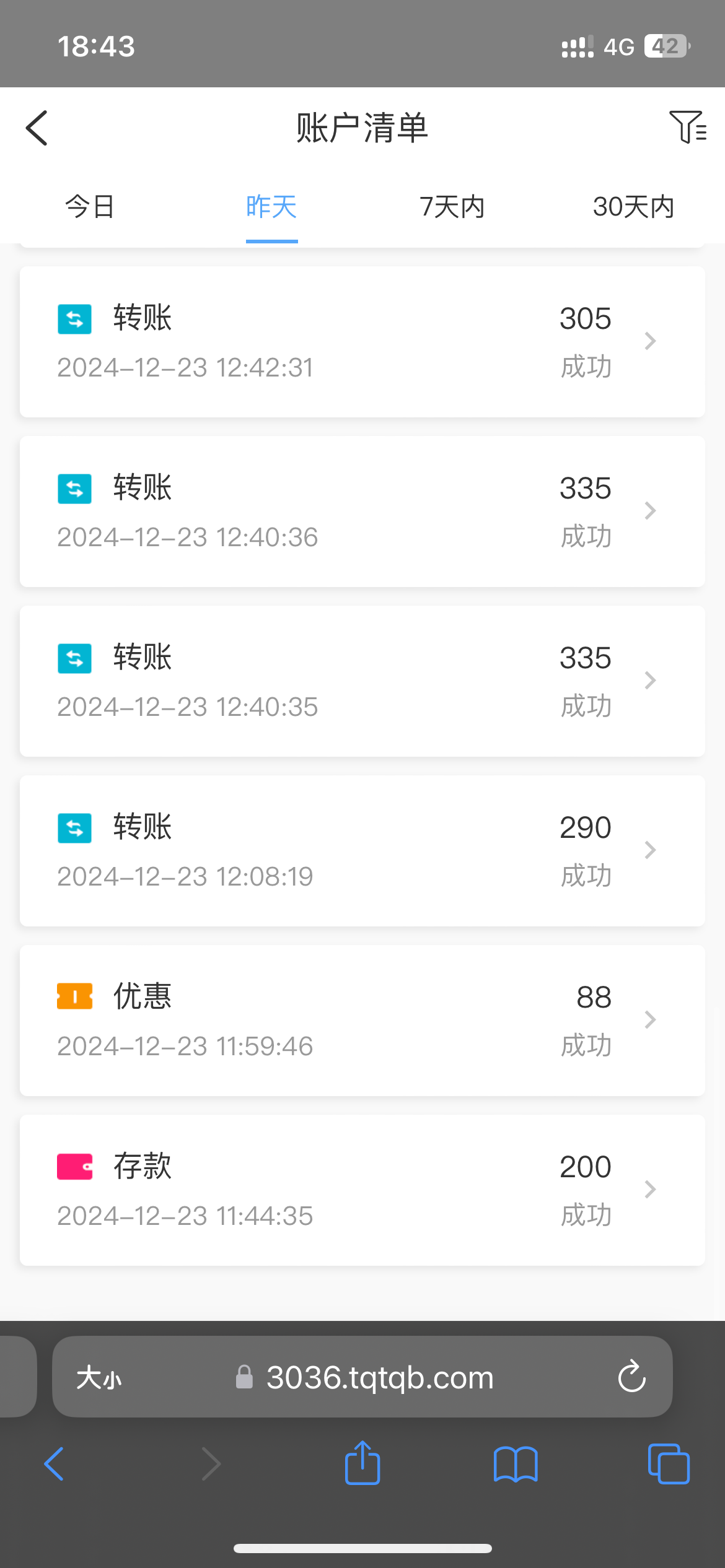Share this page from the browser toolbar
725x1568 pixels.
click(362, 1463)
